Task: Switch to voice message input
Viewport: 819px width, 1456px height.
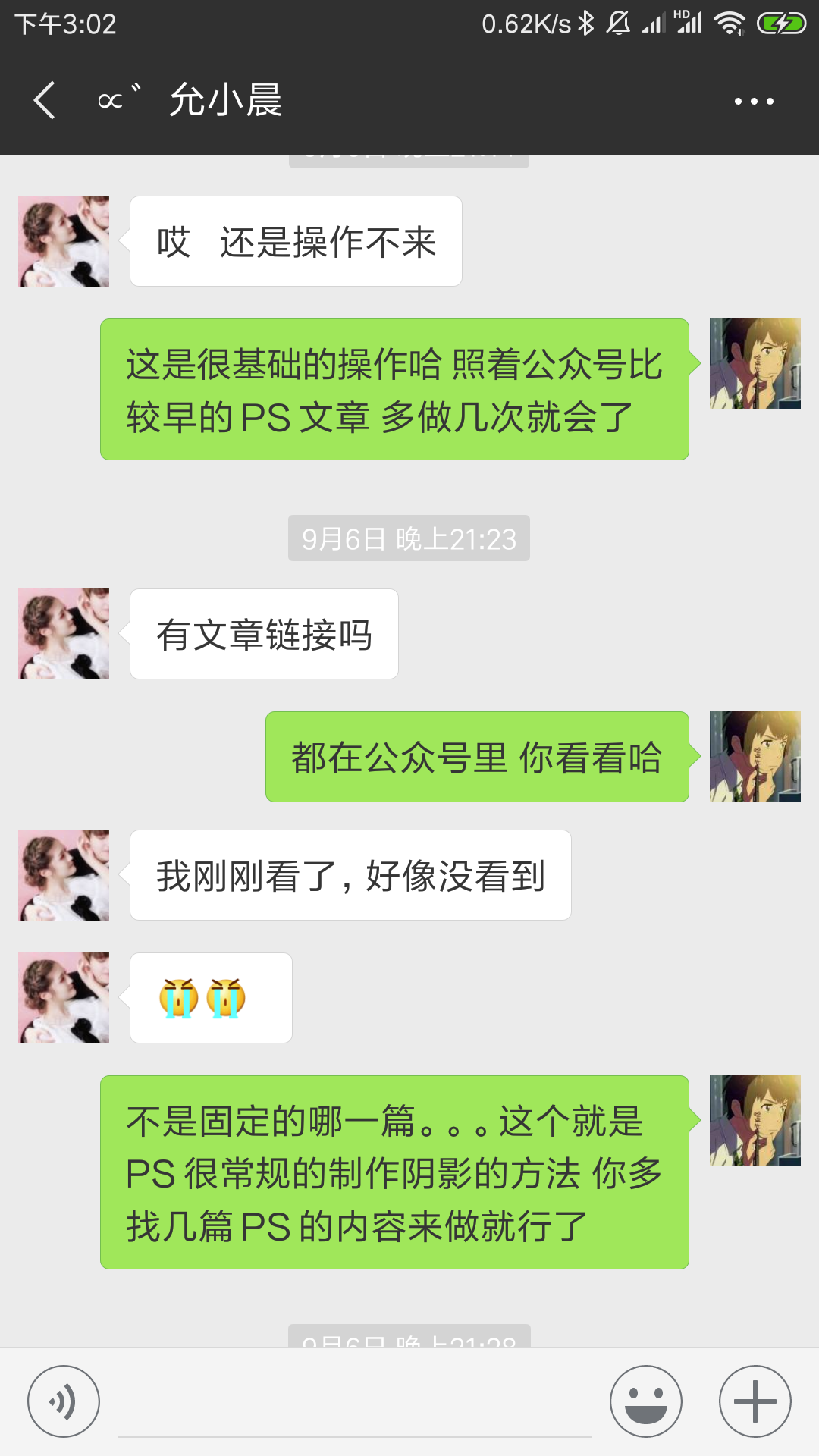Action: click(x=64, y=1401)
